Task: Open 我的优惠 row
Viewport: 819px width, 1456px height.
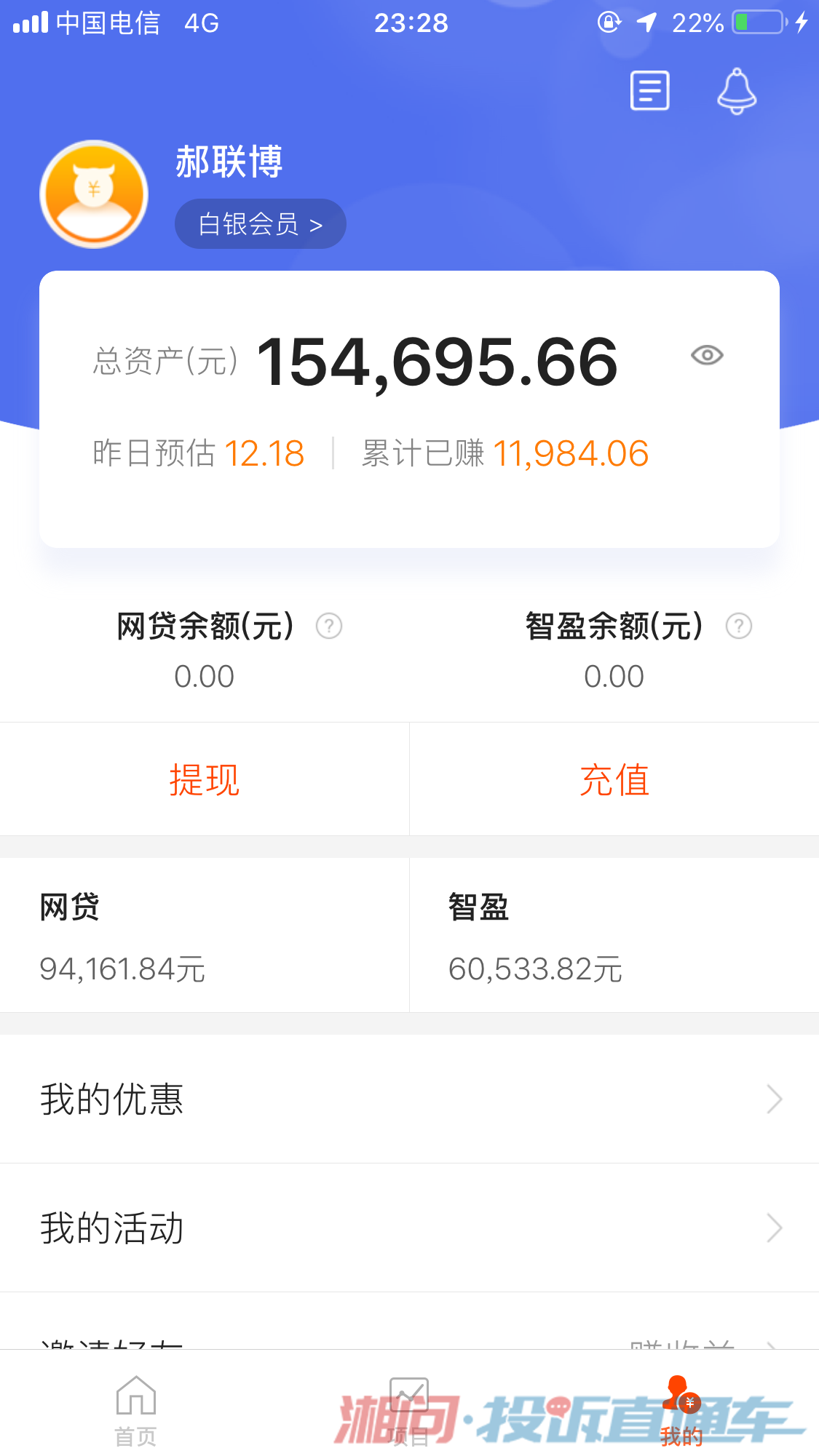Action: (409, 1099)
